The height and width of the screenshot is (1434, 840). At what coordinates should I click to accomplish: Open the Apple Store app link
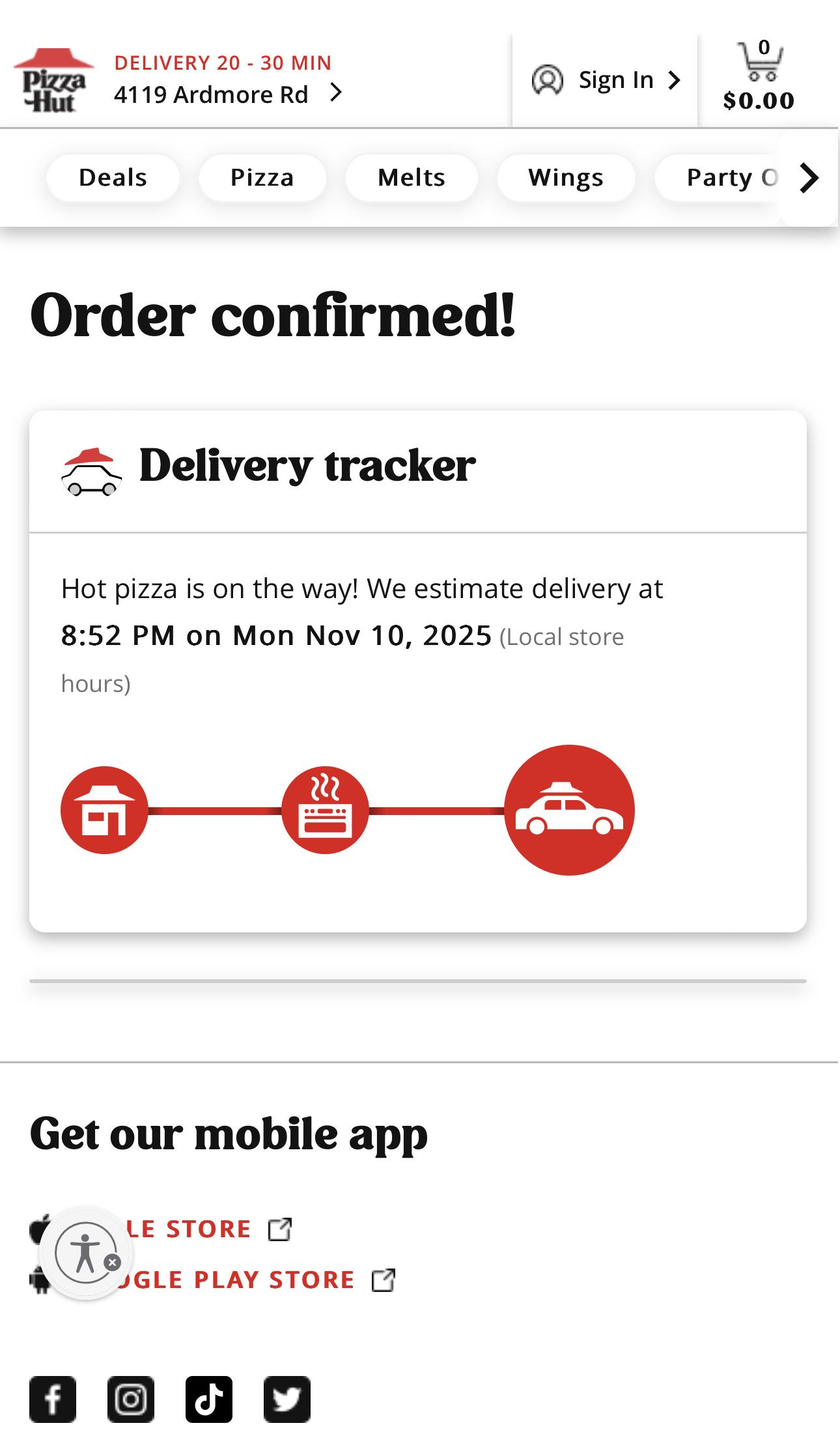(x=195, y=1229)
